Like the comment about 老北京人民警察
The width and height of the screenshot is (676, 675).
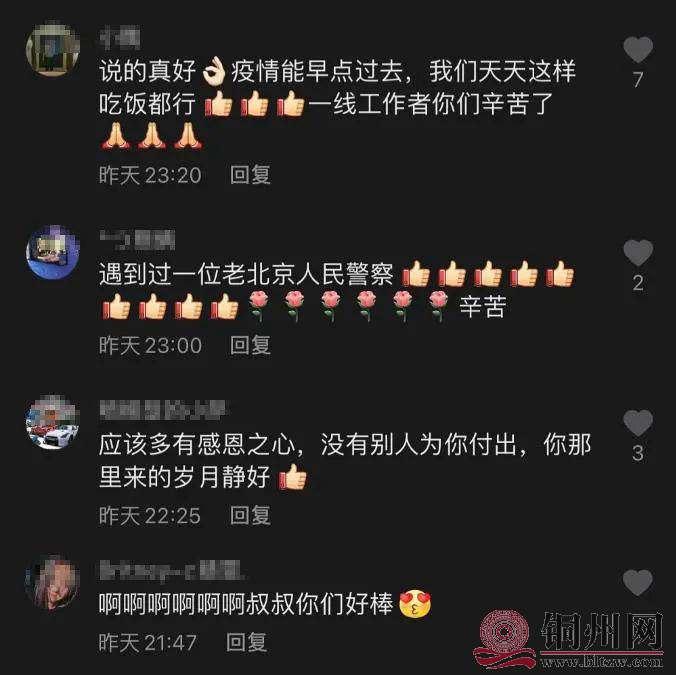(637, 253)
